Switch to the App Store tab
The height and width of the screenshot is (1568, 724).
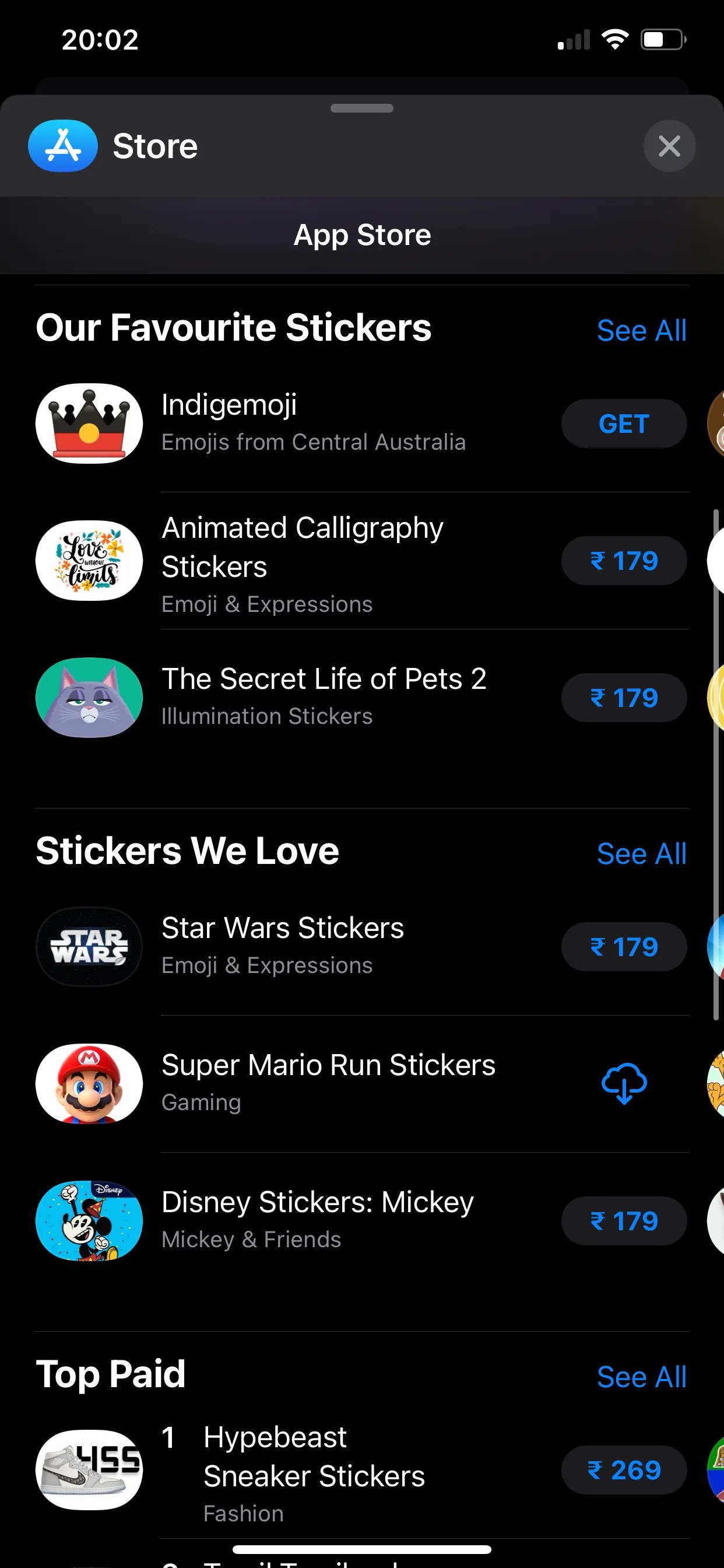[362, 235]
